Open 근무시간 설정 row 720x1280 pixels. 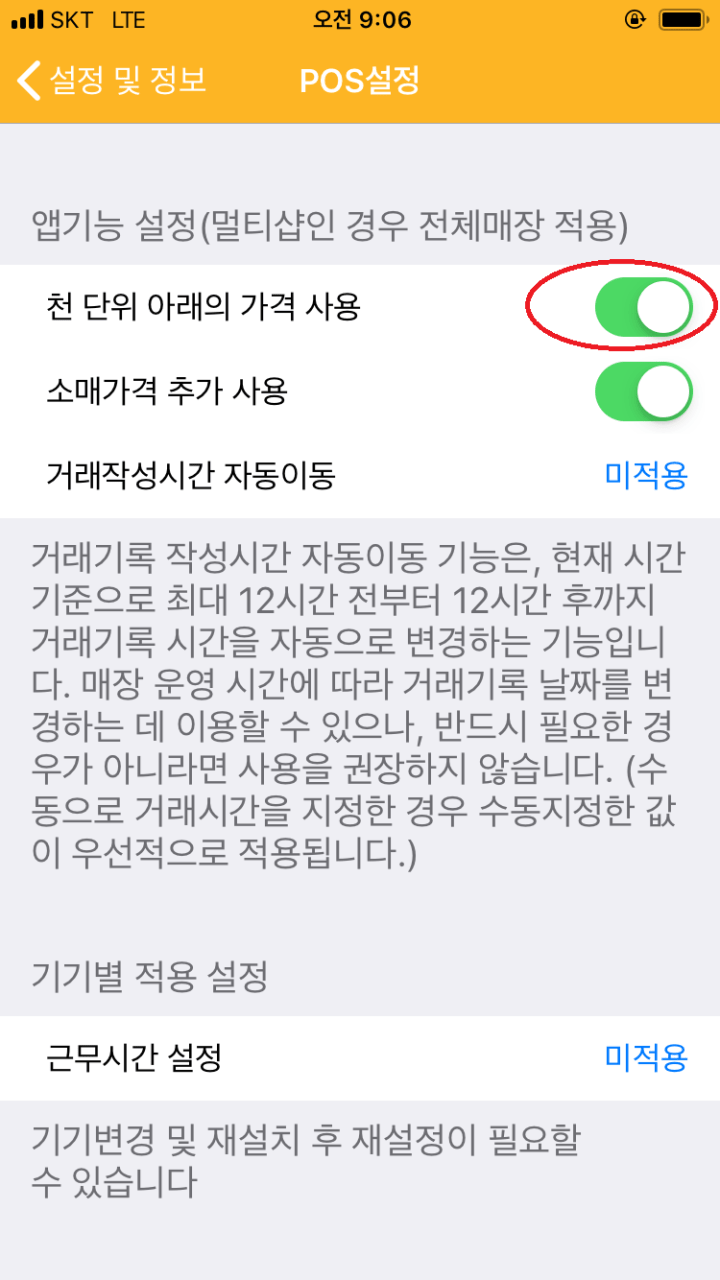point(360,1057)
